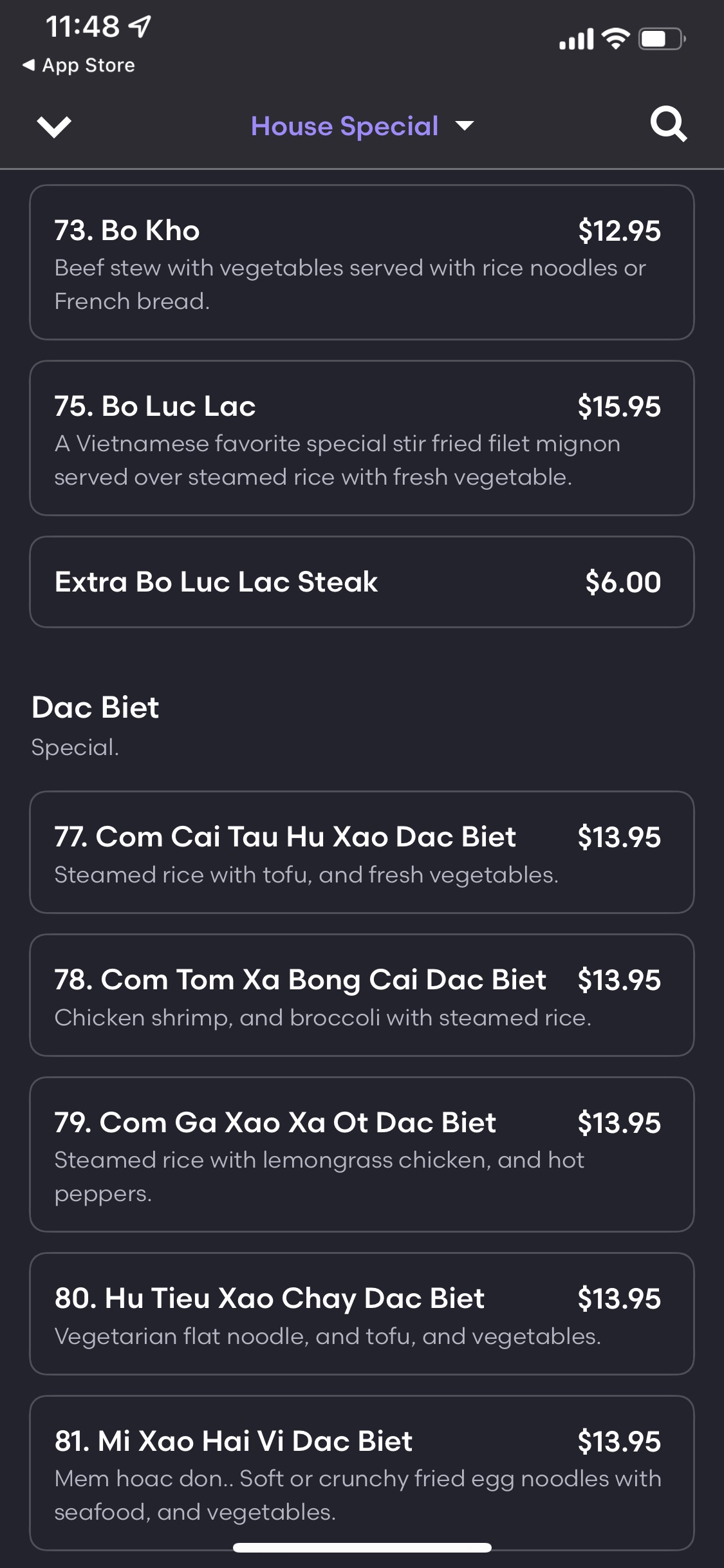Add Extra Bo Luc Lac Steak
724x1568 pixels.
(362, 582)
